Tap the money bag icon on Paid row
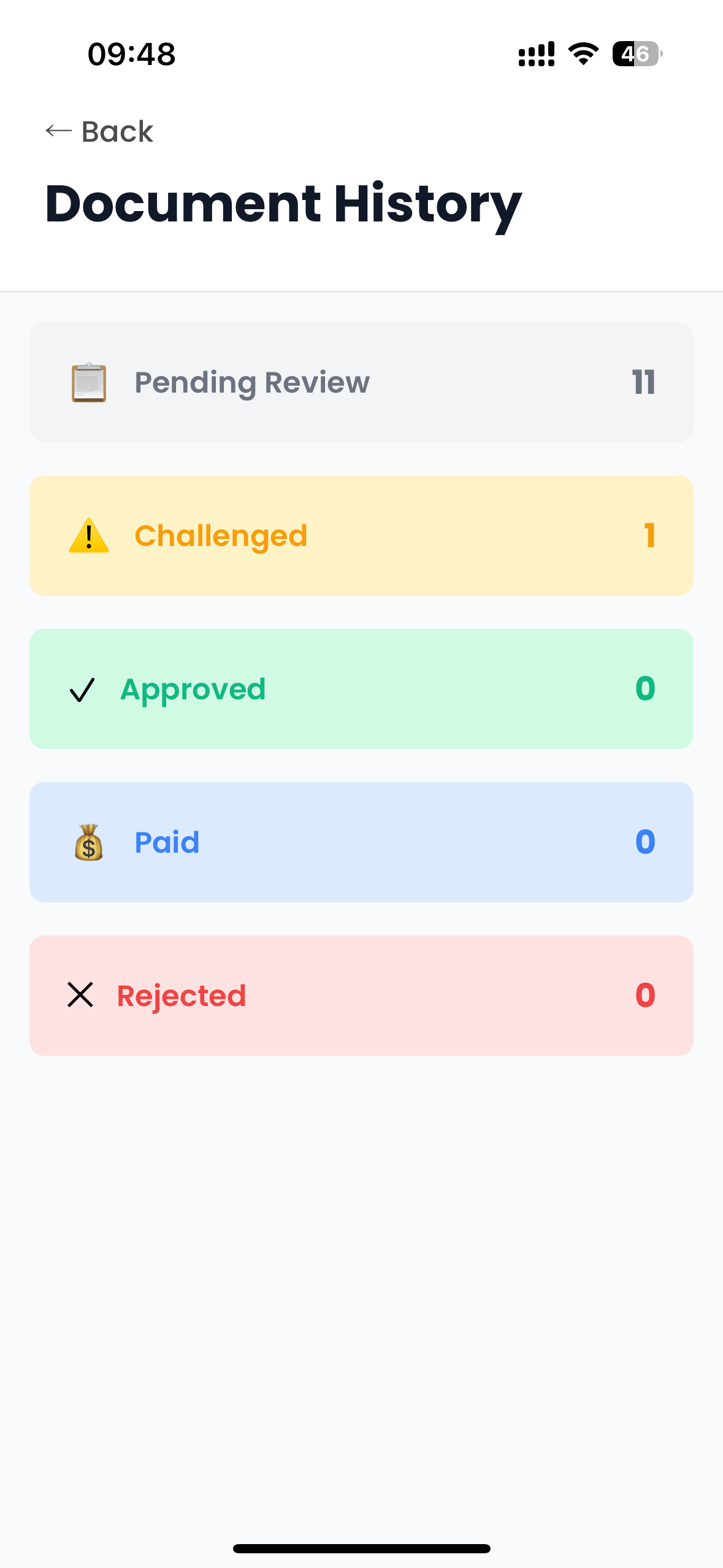This screenshot has width=723, height=1568. click(88, 842)
